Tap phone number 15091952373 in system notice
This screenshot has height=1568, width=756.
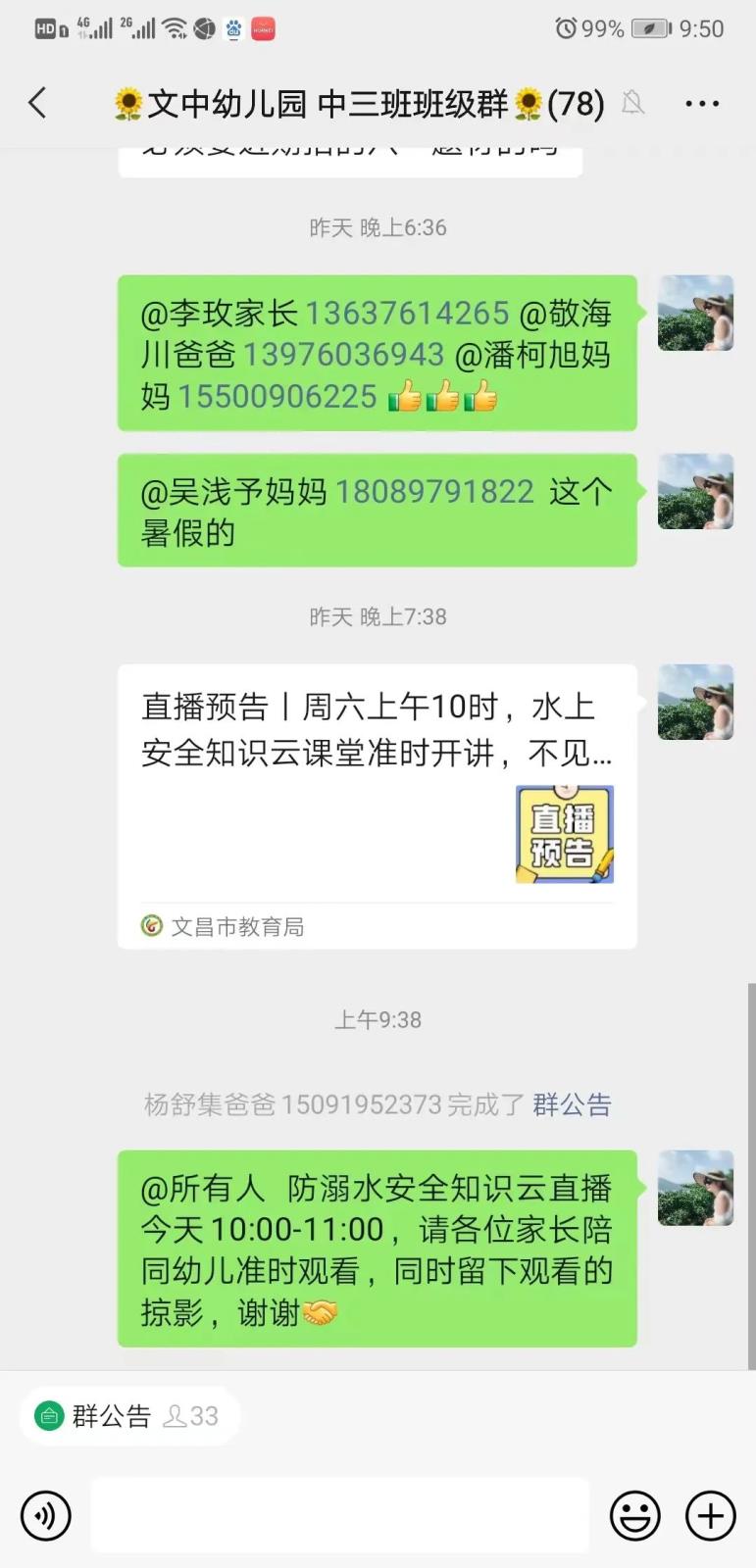coord(362,1105)
